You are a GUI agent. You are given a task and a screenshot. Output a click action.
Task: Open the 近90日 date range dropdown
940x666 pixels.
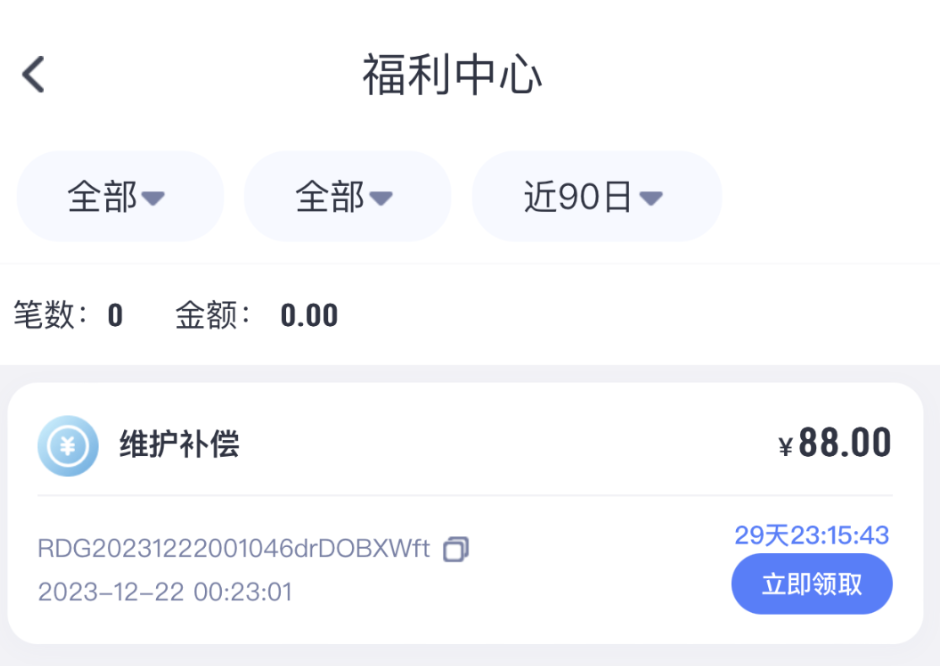pos(596,197)
